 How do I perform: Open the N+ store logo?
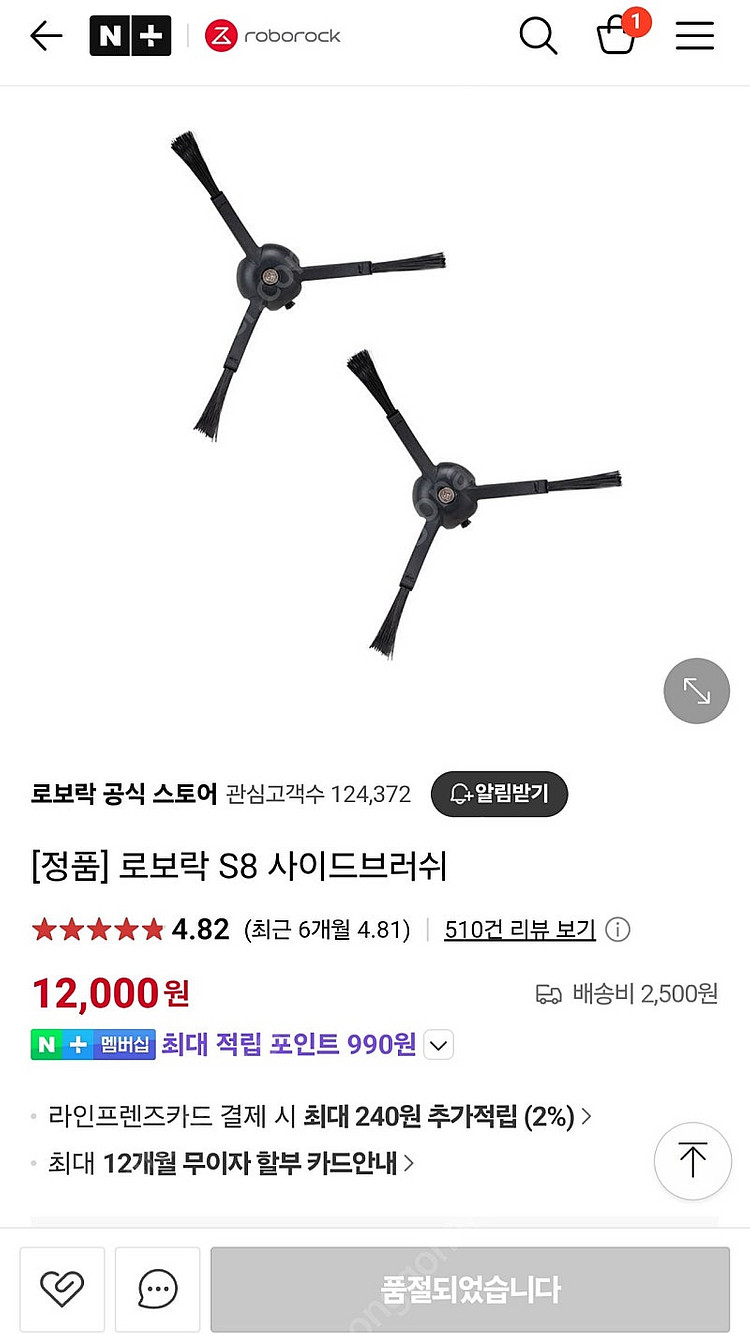pyautogui.click(x=130, y=37)
